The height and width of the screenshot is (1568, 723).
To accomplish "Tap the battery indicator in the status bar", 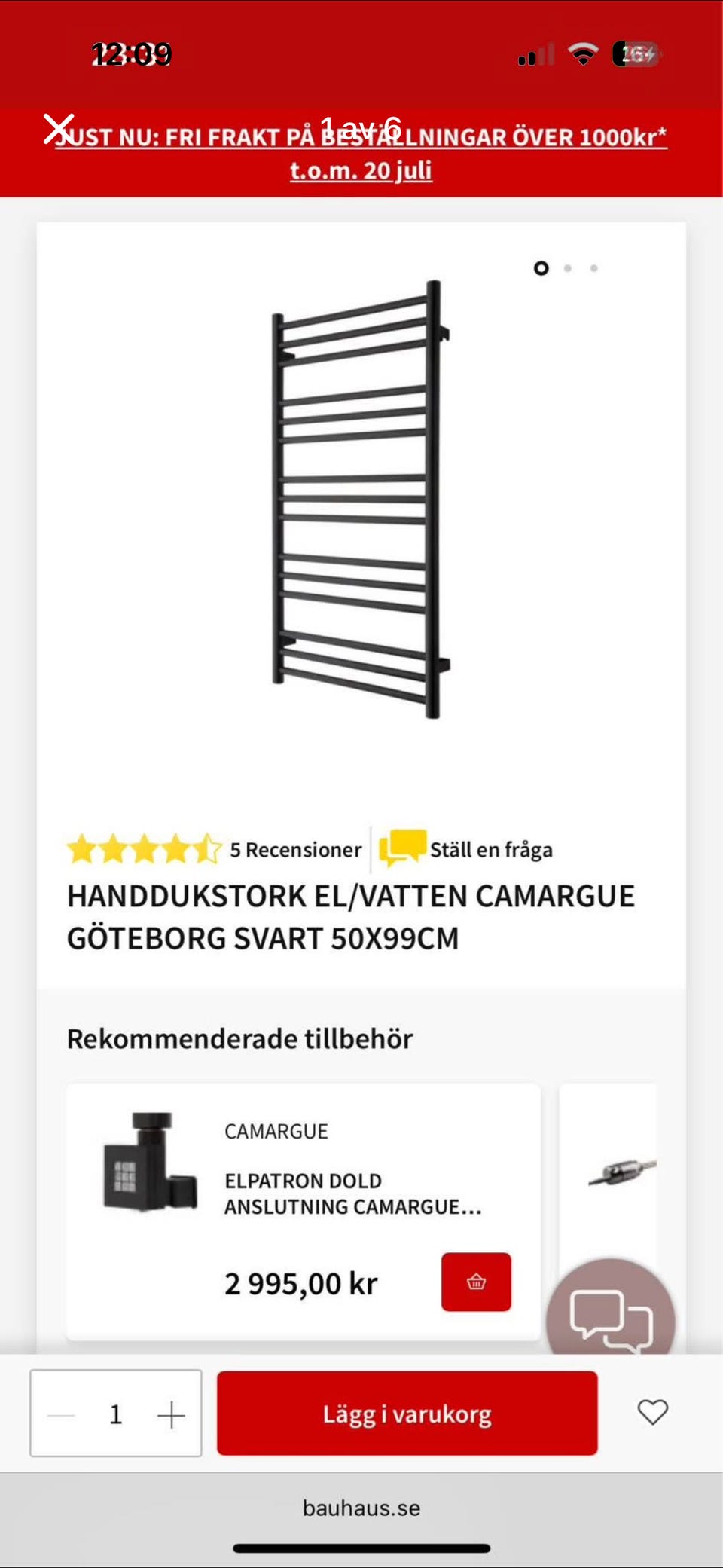I will [636, 53].
